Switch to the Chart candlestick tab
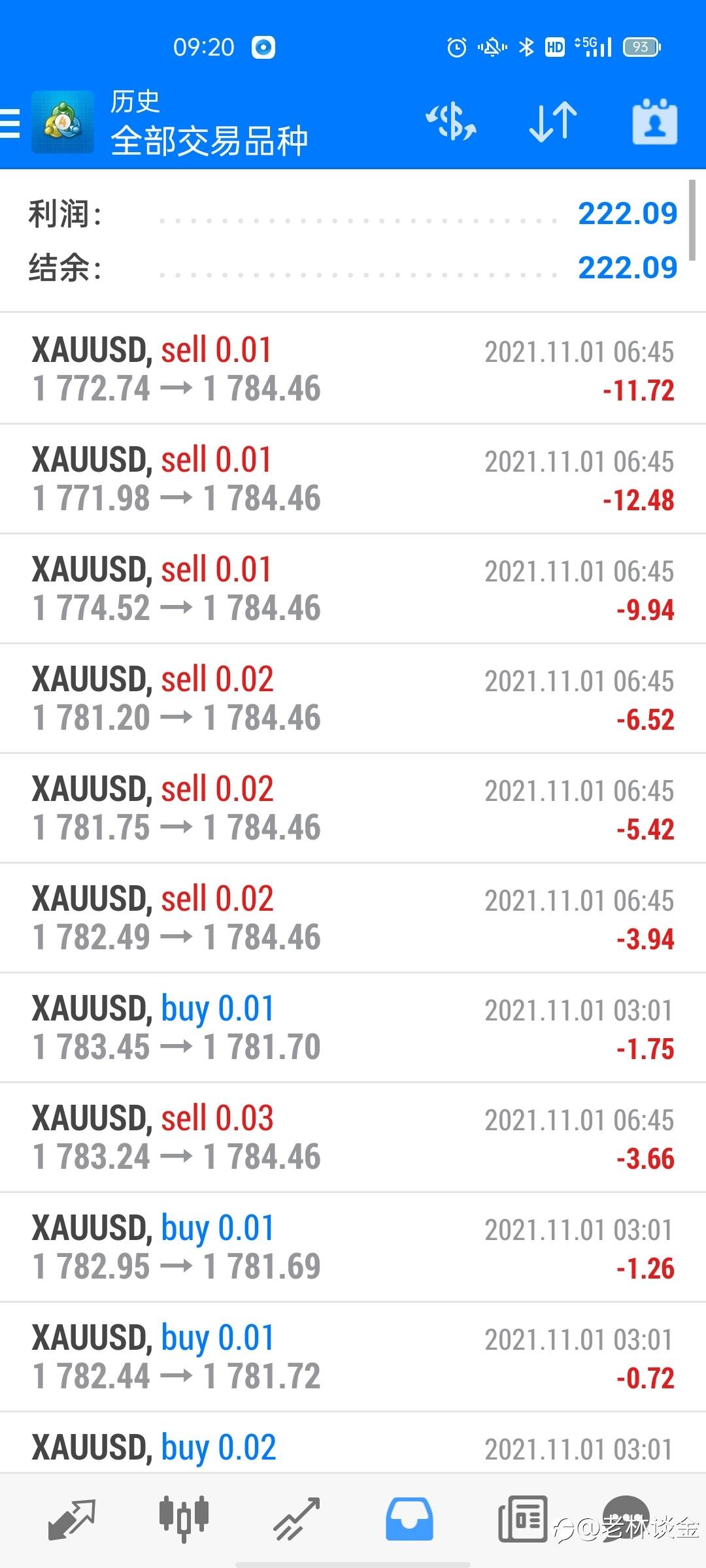706x1568 pixels. (x=184, y=1518)
